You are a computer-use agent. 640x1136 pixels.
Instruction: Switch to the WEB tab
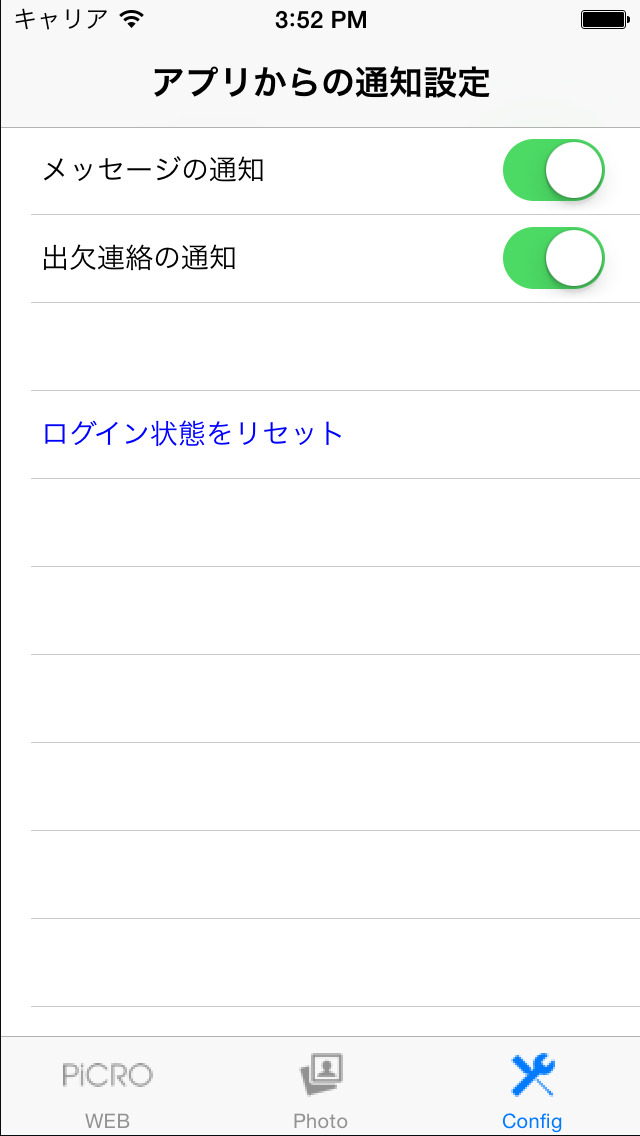[x=107, y=1087]
